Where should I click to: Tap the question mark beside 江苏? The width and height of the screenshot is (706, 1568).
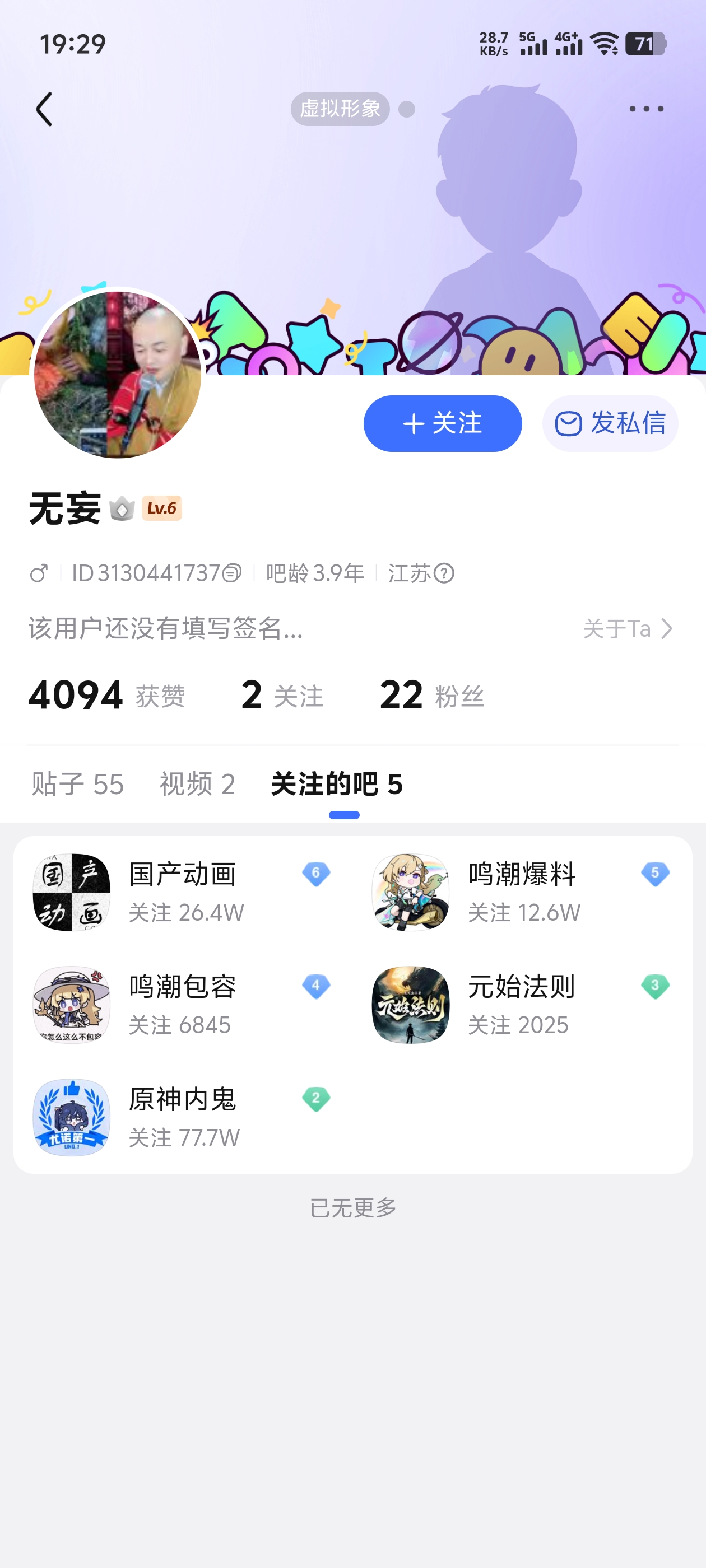[x=444, y=573]
